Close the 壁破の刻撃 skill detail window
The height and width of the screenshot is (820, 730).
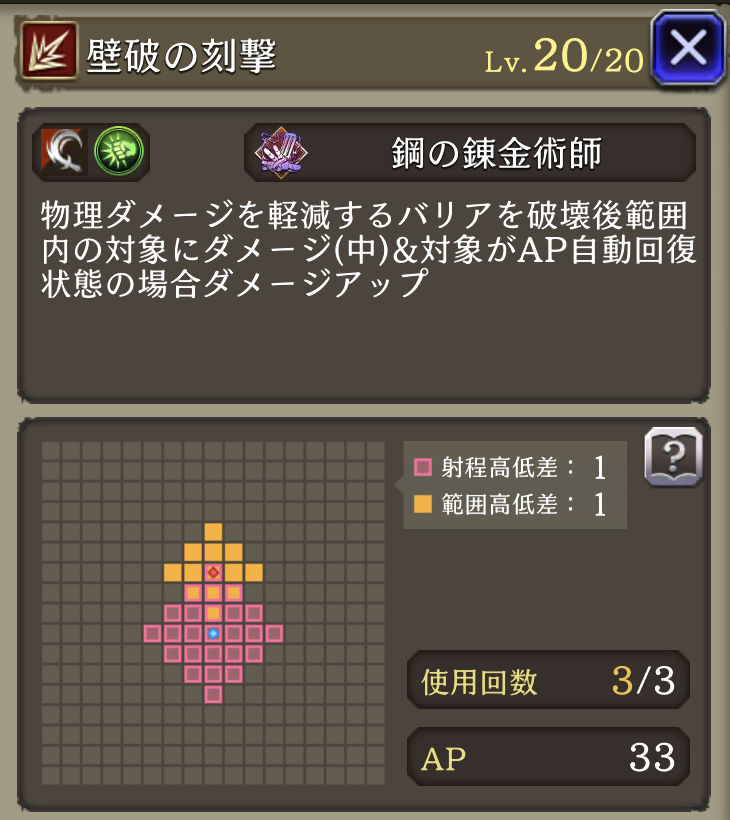coord(688,47)
